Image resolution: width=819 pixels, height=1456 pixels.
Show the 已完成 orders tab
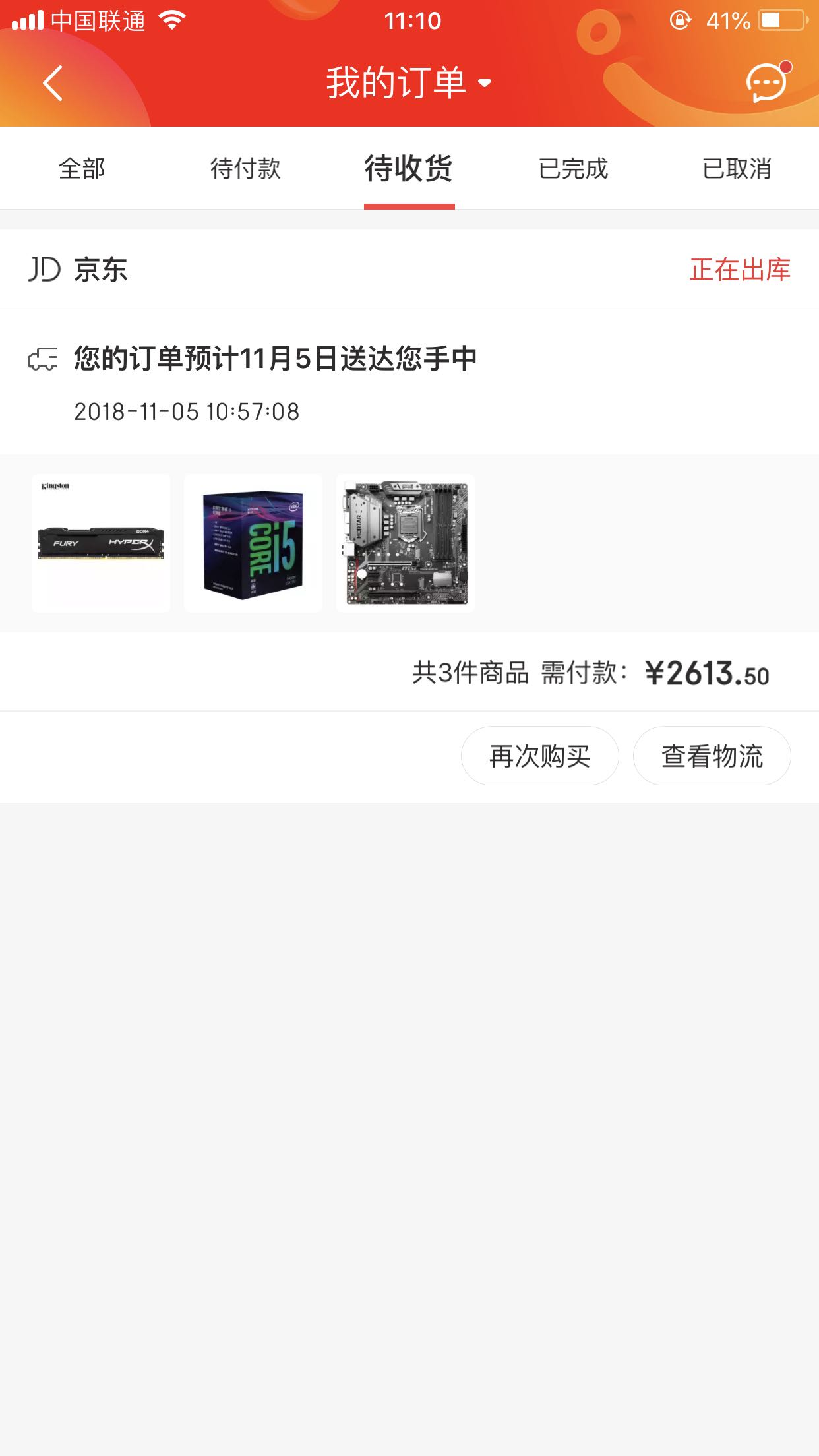573,169
